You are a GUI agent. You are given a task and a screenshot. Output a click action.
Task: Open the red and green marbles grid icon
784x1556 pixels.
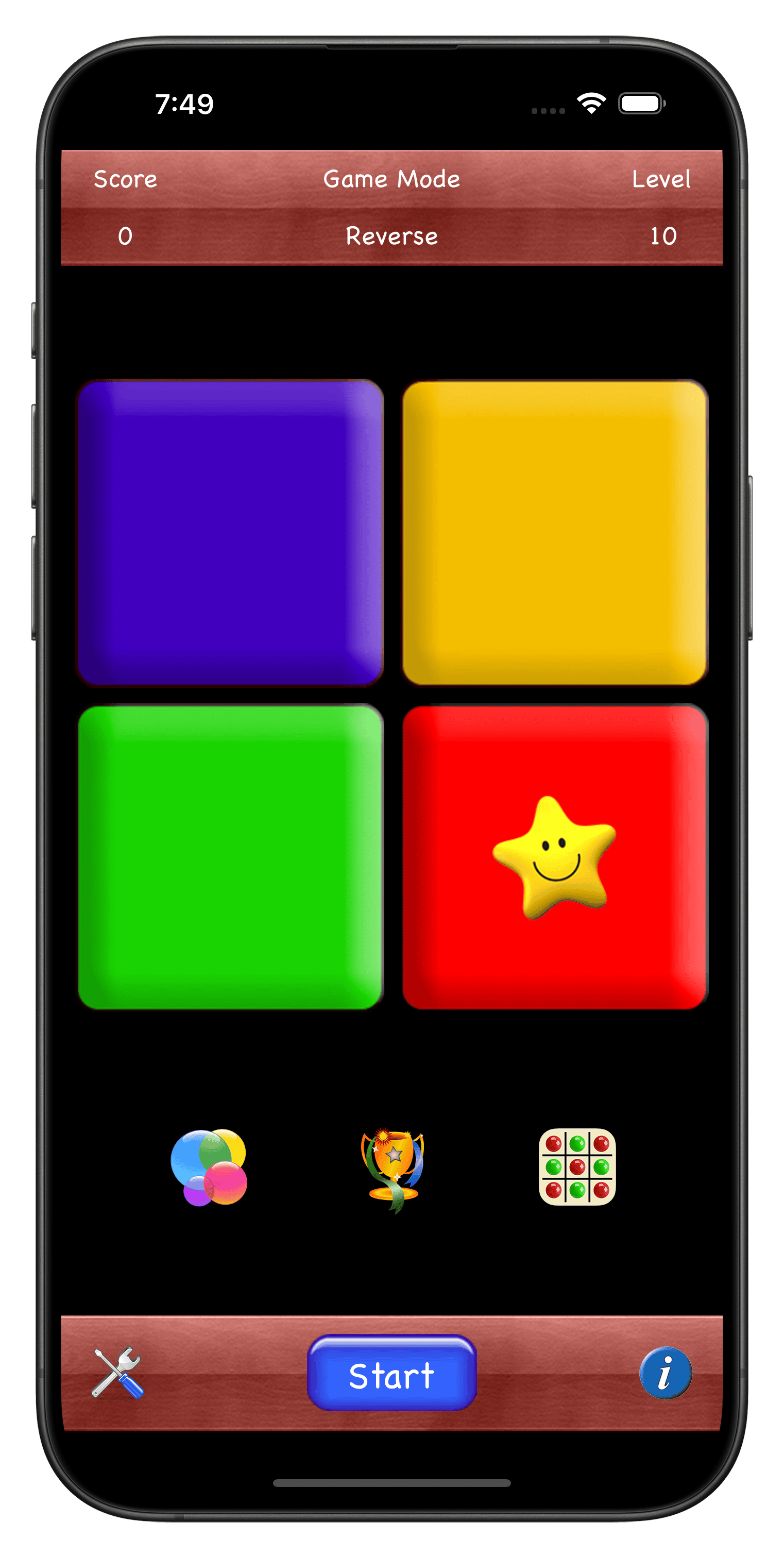577,1166
